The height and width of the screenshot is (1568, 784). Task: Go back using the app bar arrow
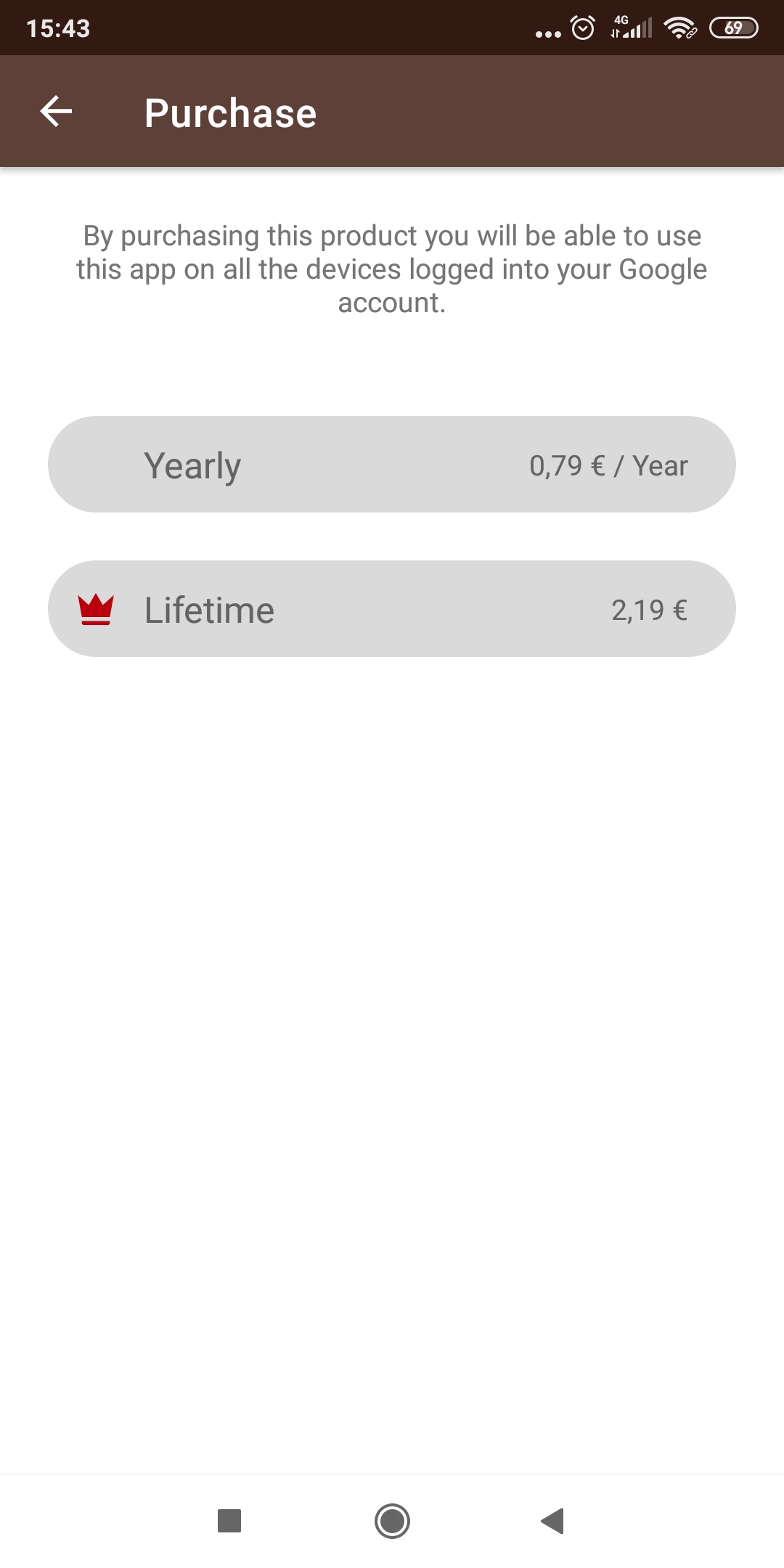(56, 112)
